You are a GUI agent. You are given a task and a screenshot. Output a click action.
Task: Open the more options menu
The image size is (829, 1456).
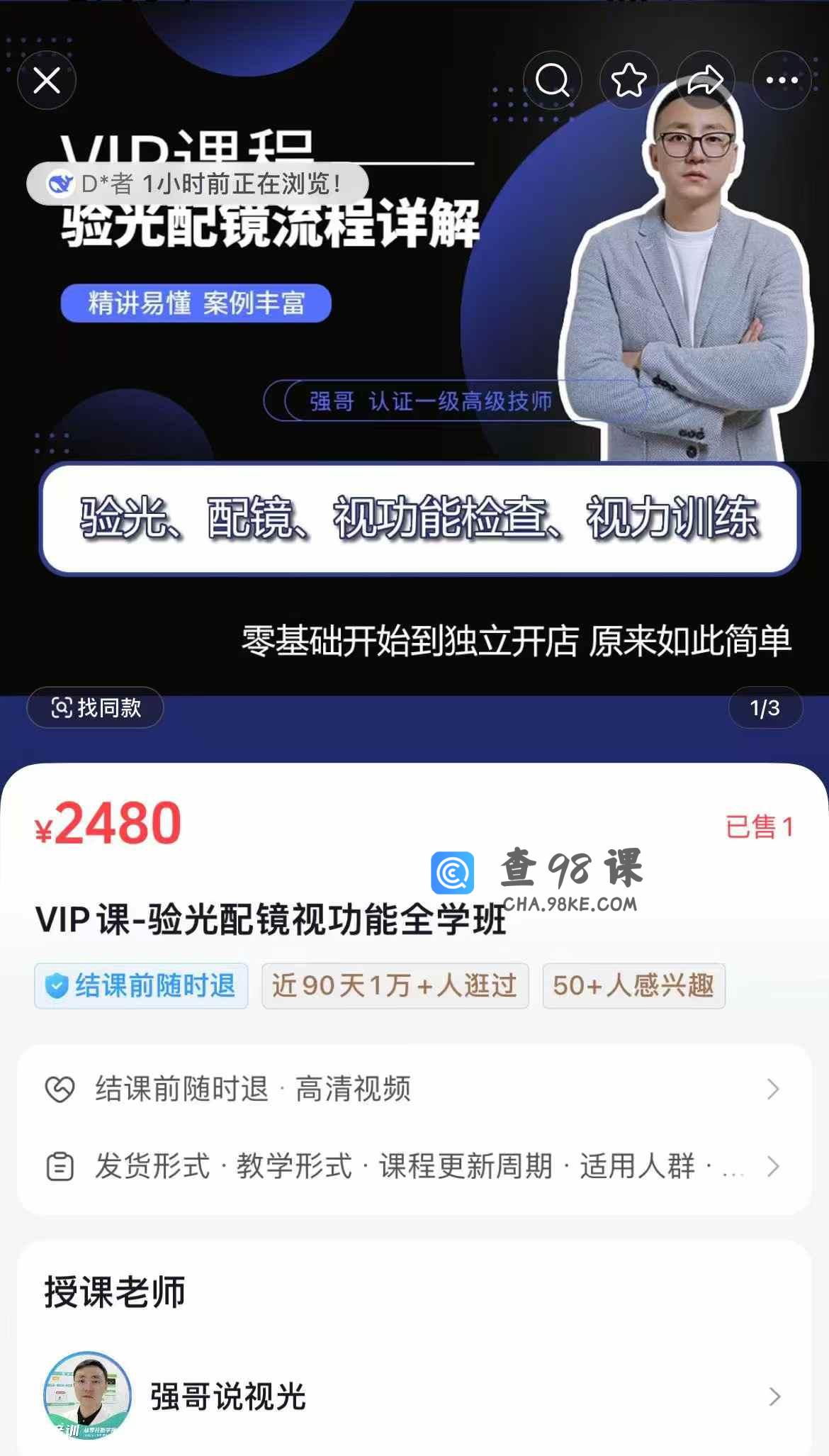pyautogui.click(x=782, y=80)
